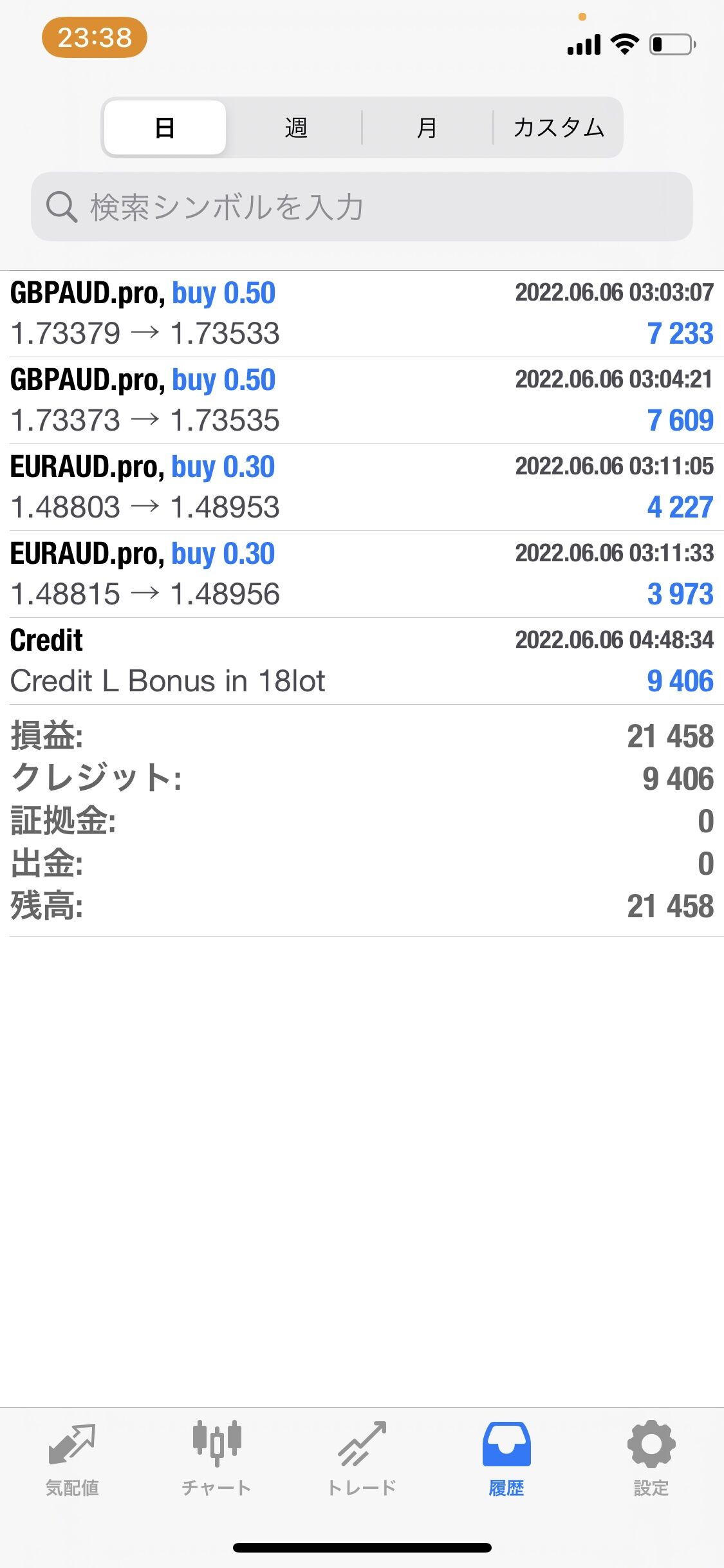Open the EURAUD.pro trade closed at 03:11:05
Image resolution: width=724 pixels, height=1568 pixels.
coord(362,487)
